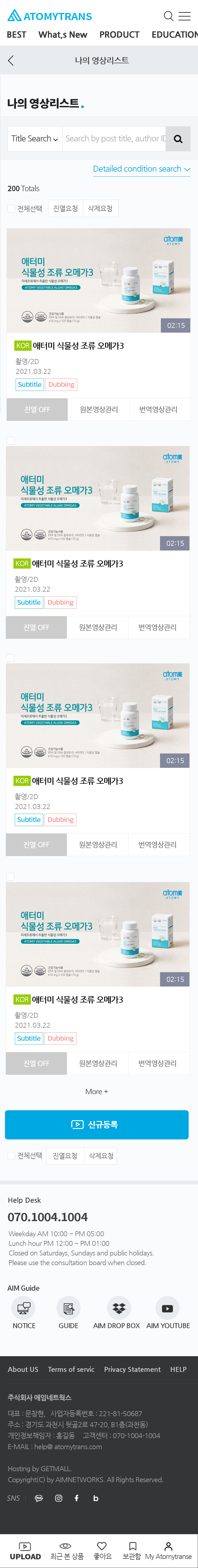Switch to the PRODUCT tab
The image size is (198, 1568).
[119, 35]
